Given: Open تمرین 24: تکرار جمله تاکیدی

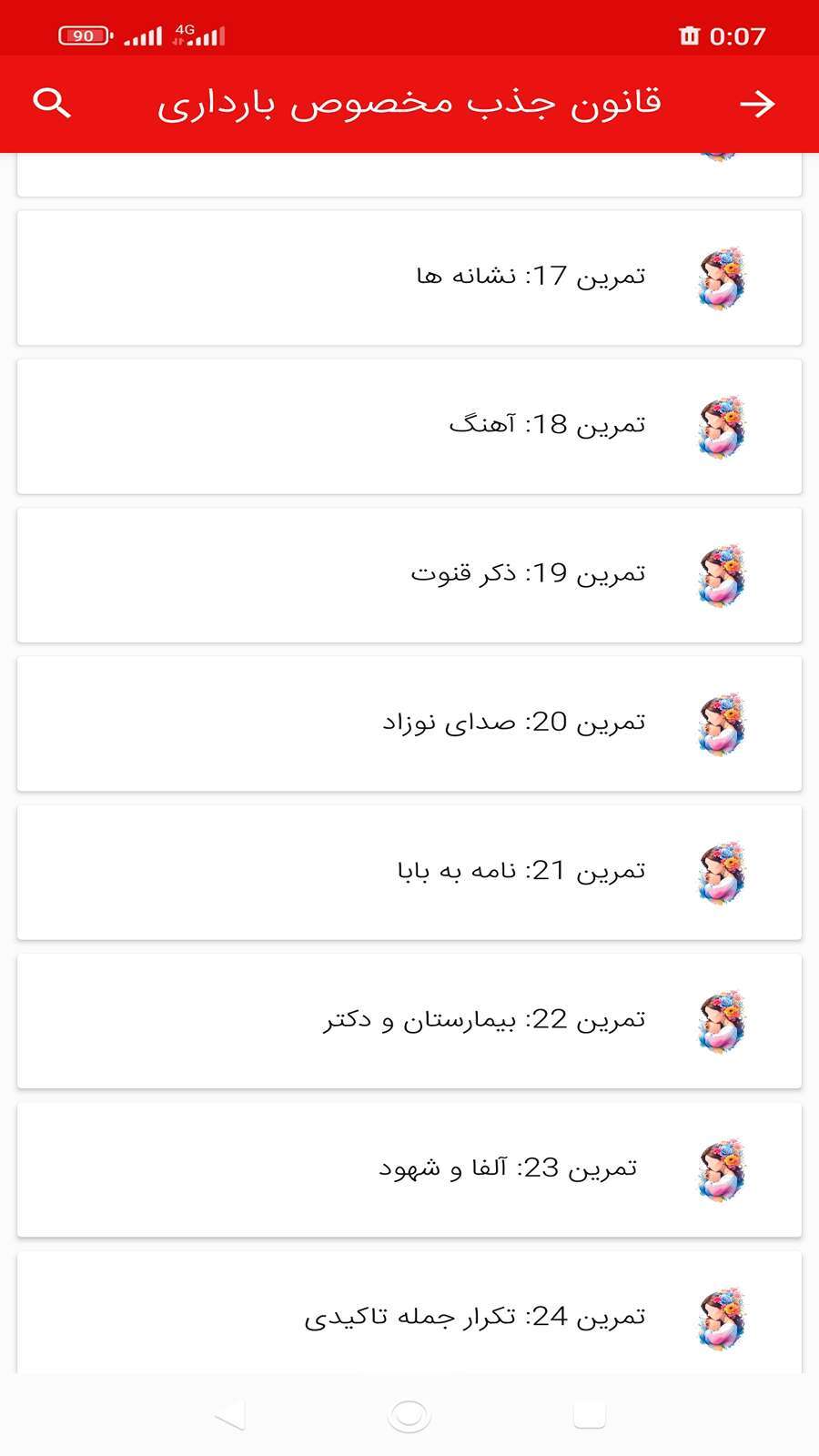Looking at the screenshot, I should point(409,1317).
